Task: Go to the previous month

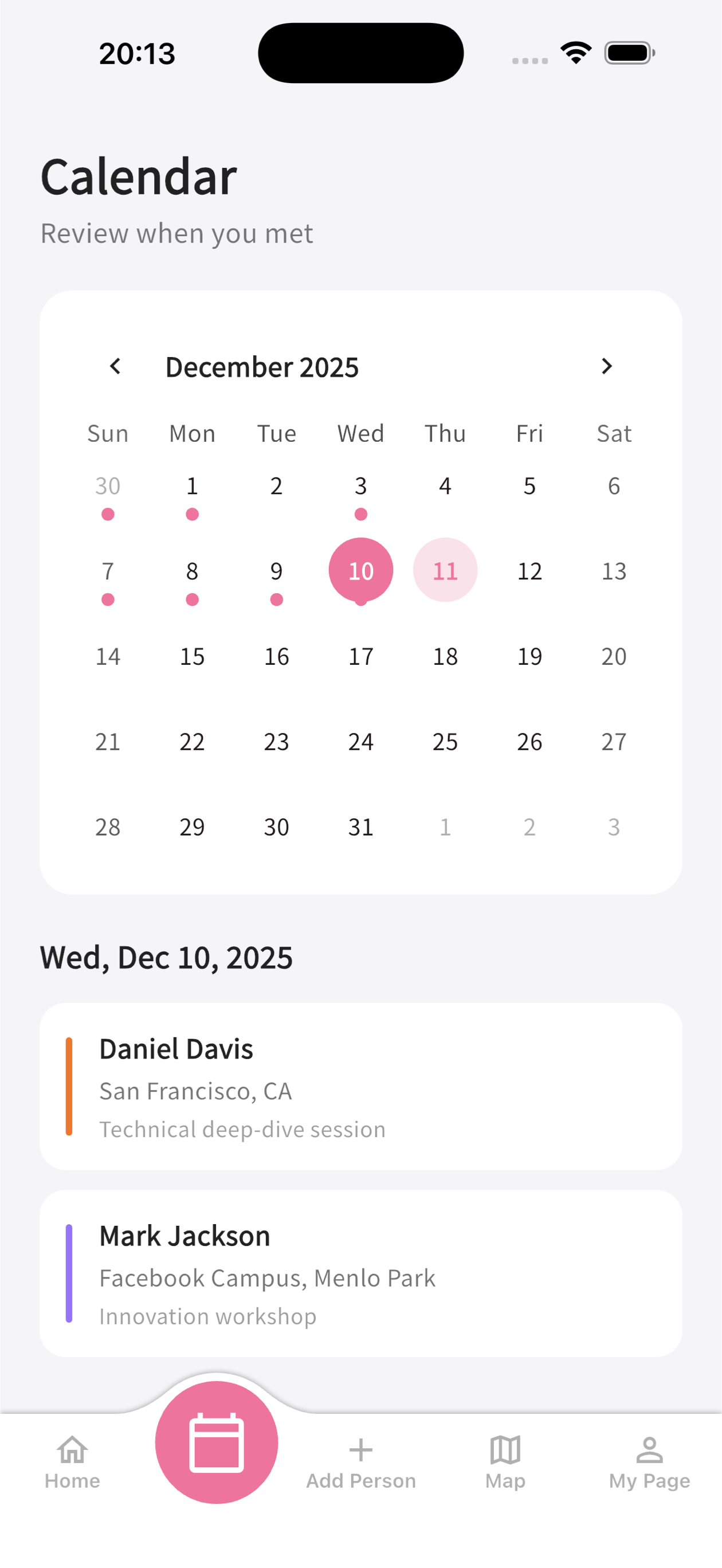Action: (115, 366)
